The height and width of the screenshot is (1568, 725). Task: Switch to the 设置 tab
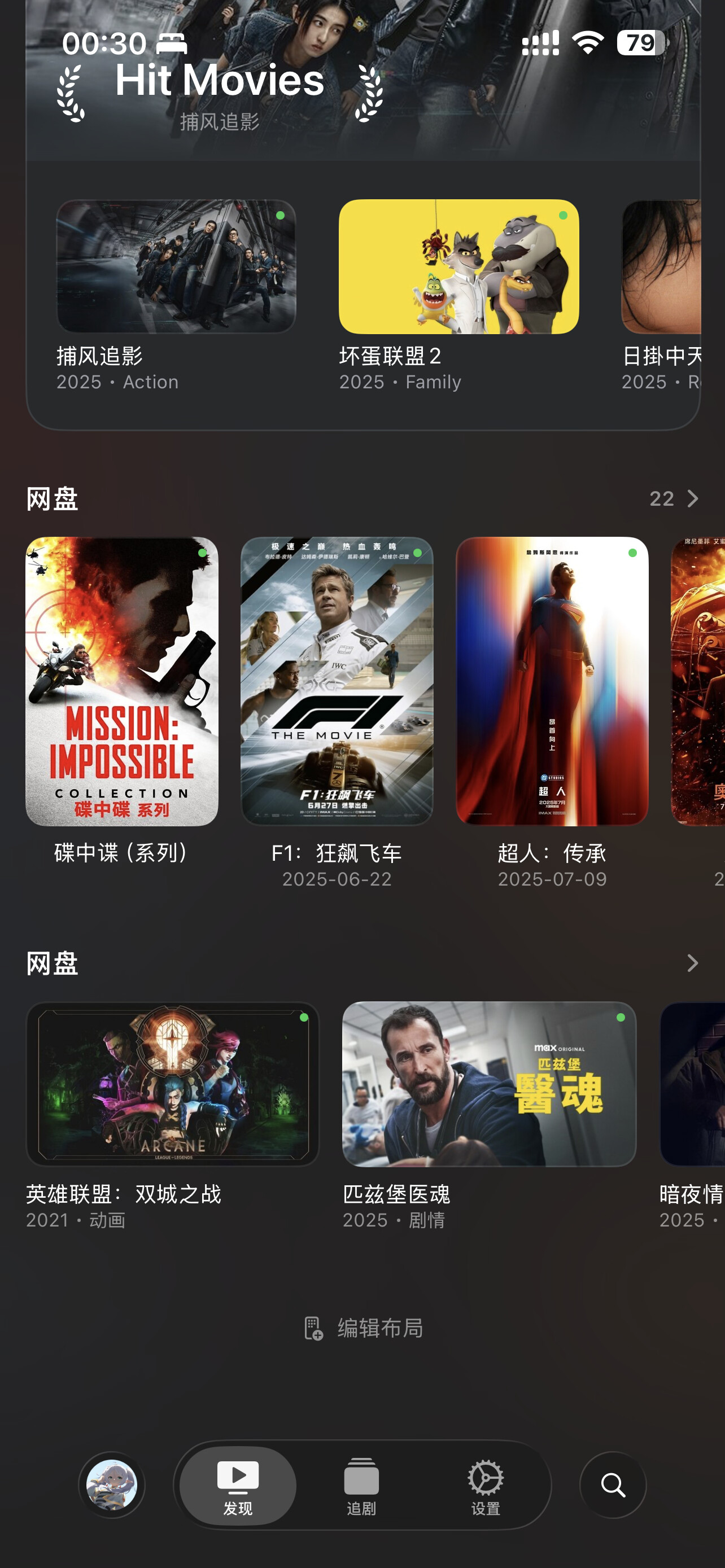pos(485,1486)
